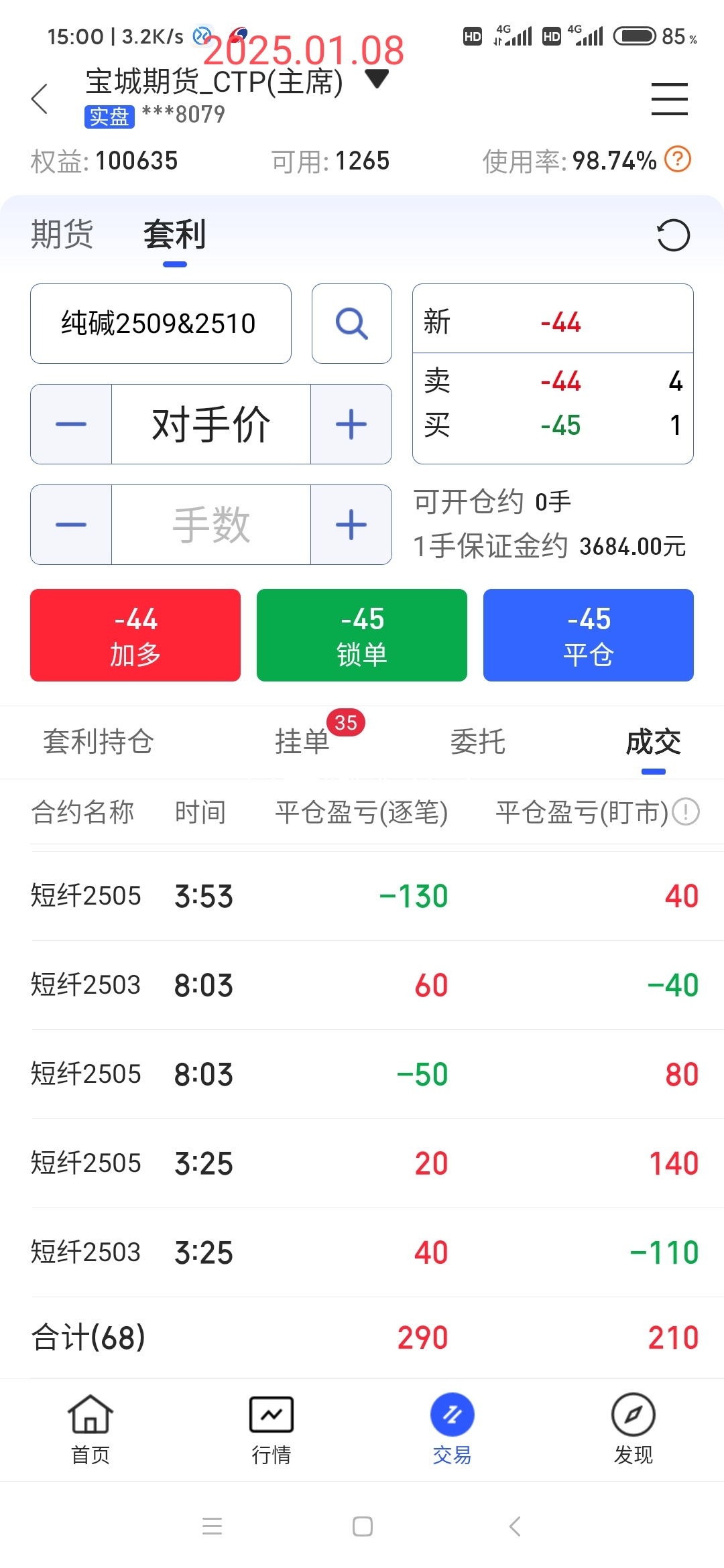Search for a contract
Image resolution: width=724 pixels, height=1568 pixels.
point(352,324)
